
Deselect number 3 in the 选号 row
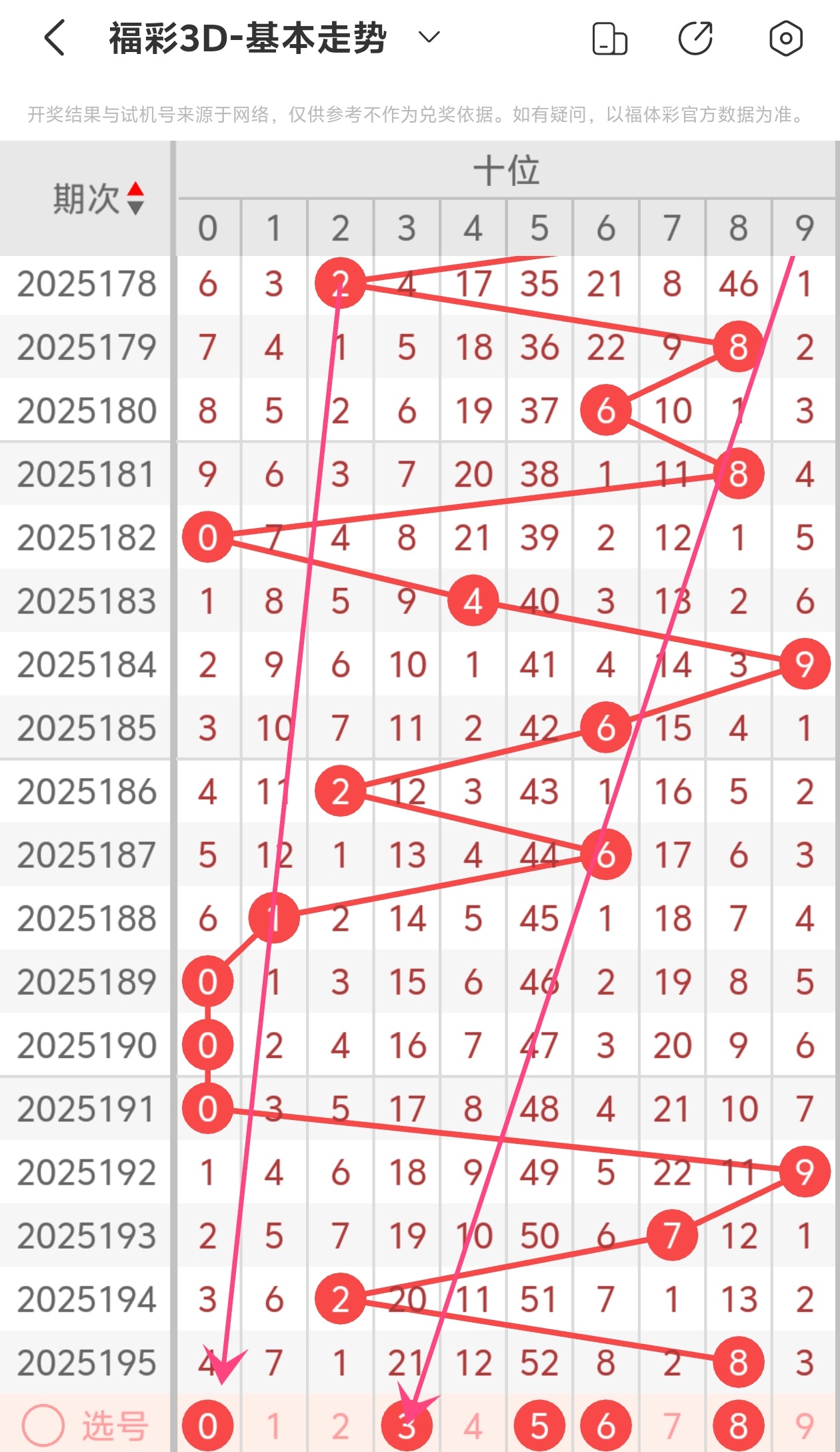(x=407, y=1426)
